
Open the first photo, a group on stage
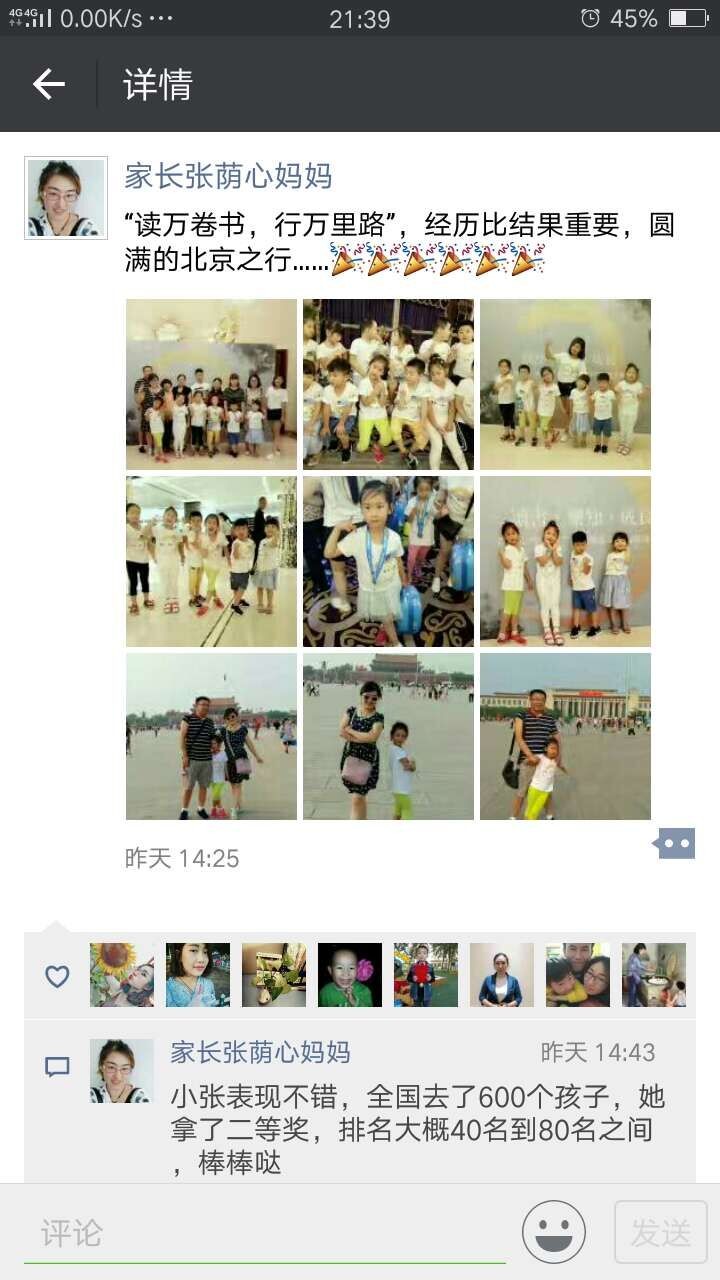[x=211, y=384]
